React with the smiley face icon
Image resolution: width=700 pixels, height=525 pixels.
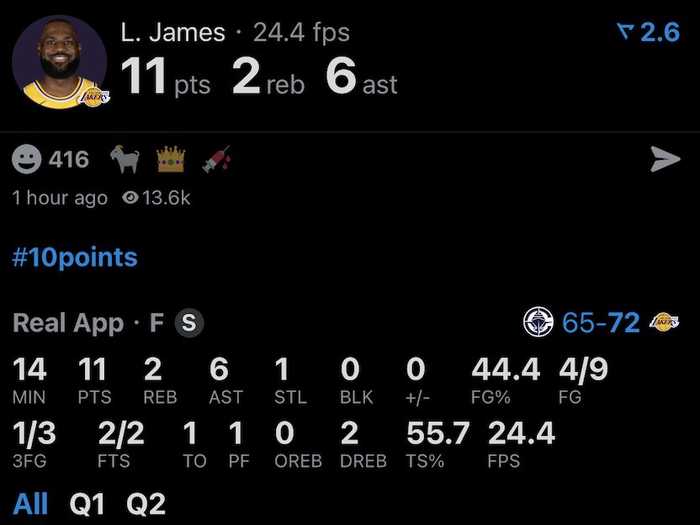28,159
